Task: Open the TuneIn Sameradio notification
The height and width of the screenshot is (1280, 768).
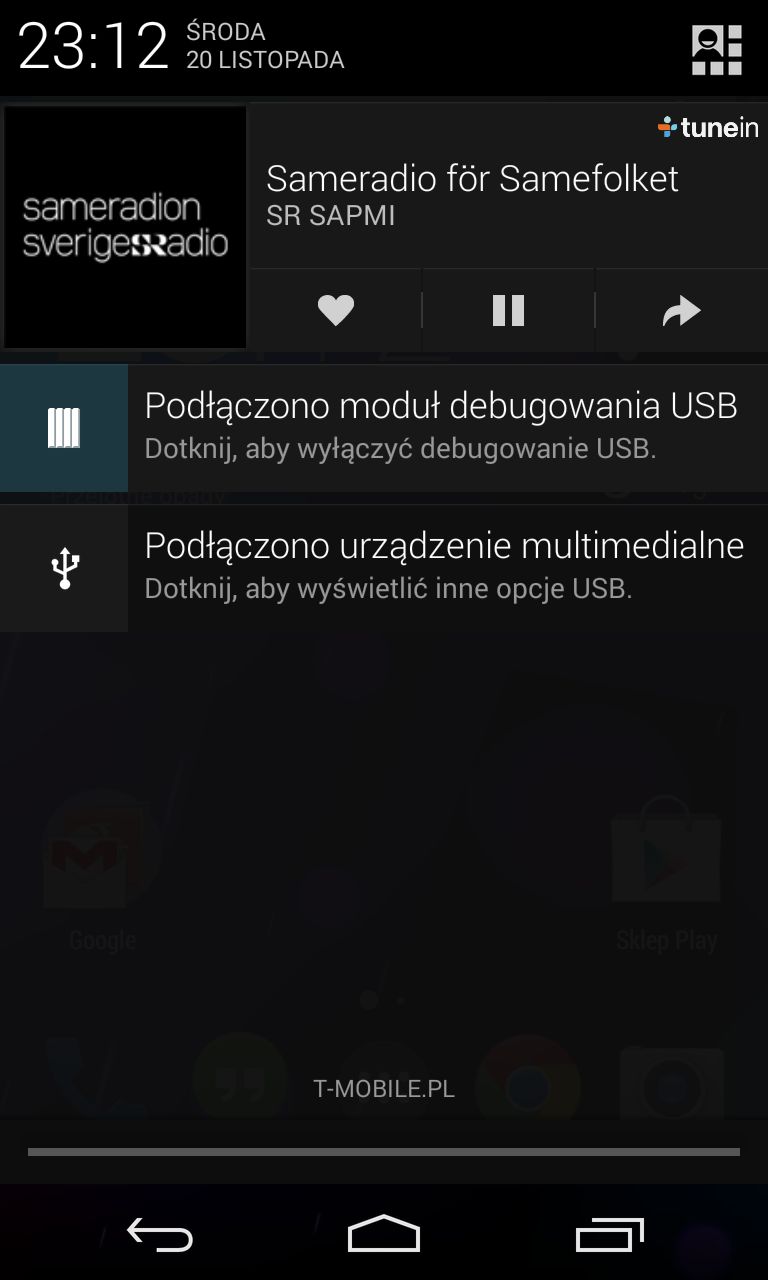Action: (470, 193)
